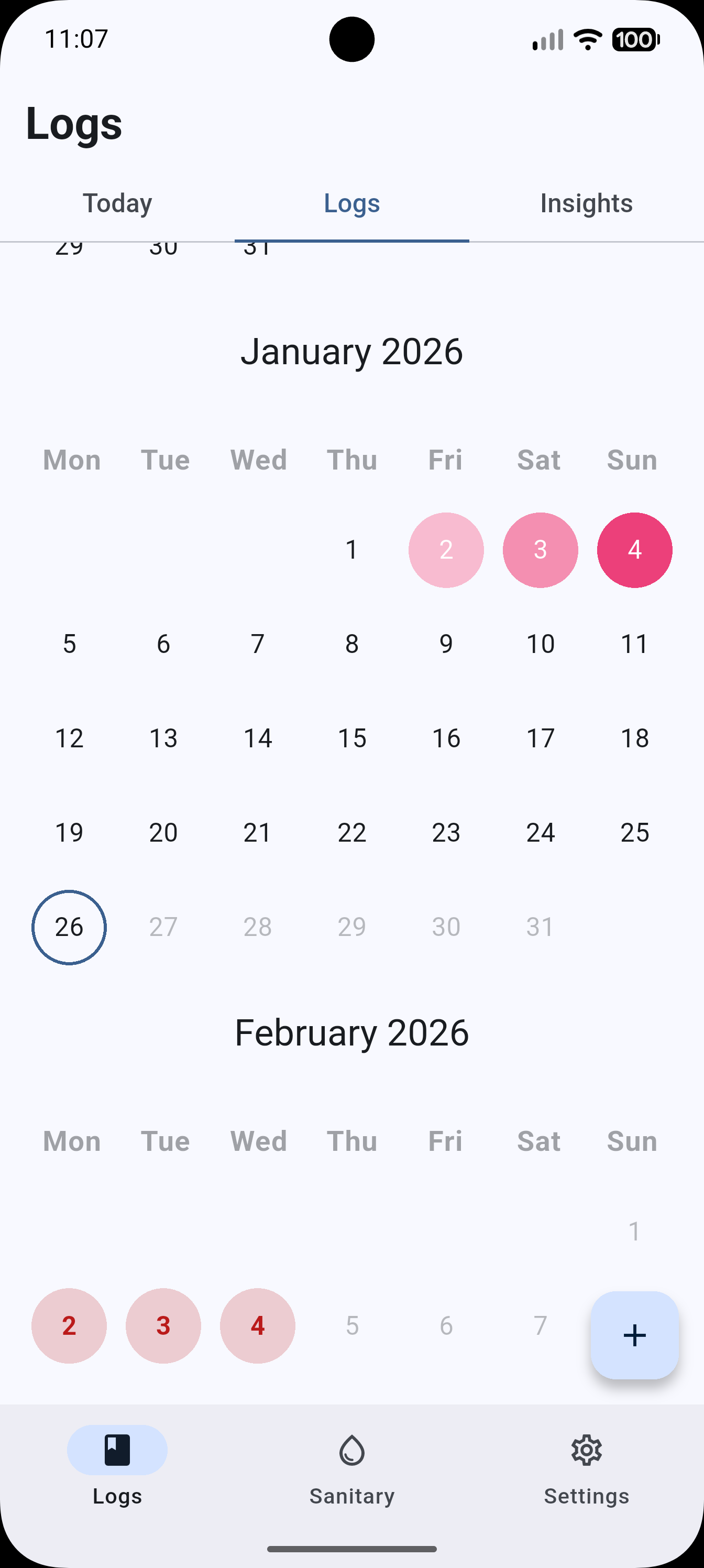
Task: Select January 25 on the calendar
Action: coord(634,832)
